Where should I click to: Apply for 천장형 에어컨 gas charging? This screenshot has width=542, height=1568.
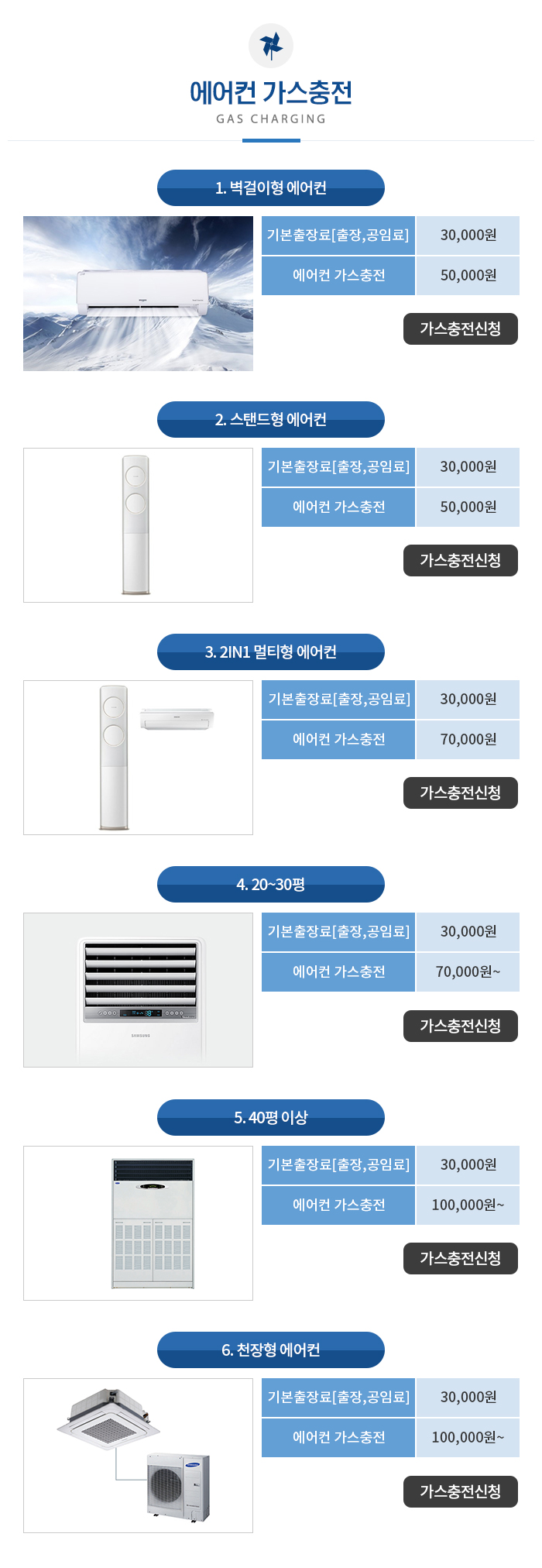coord(460,1491)
